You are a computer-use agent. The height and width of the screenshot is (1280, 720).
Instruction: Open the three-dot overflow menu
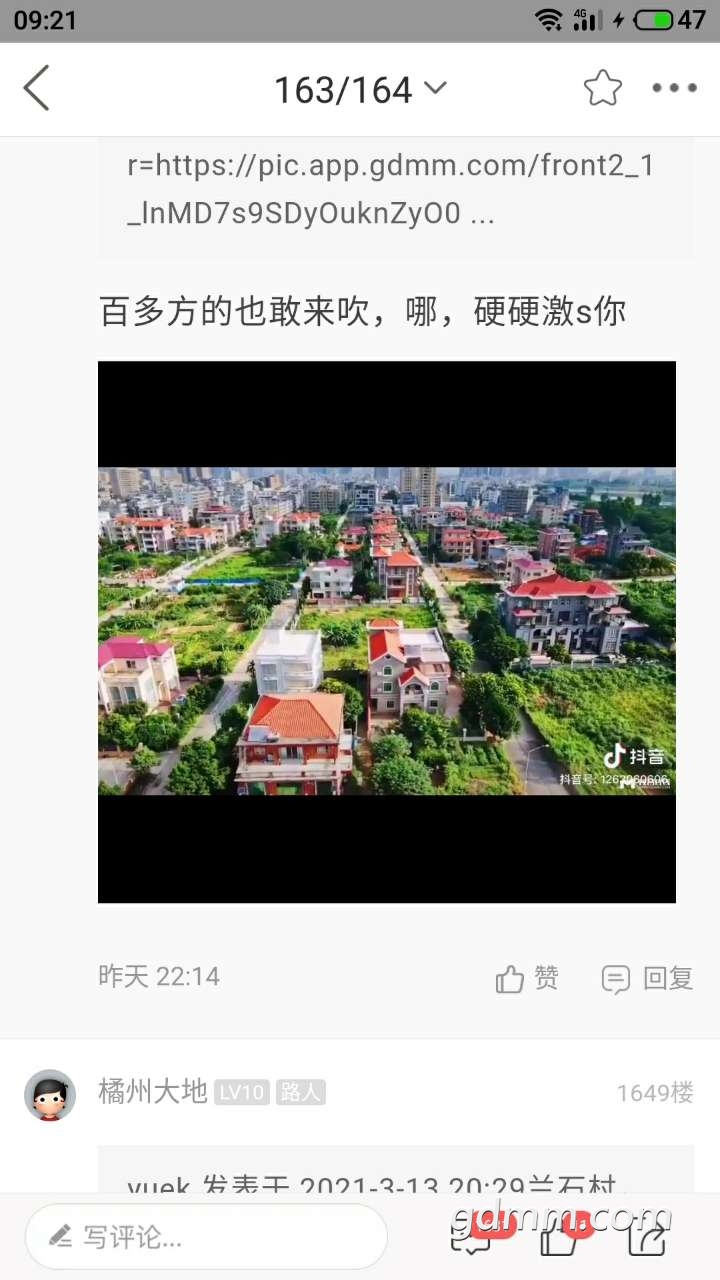tap(674, 88)
